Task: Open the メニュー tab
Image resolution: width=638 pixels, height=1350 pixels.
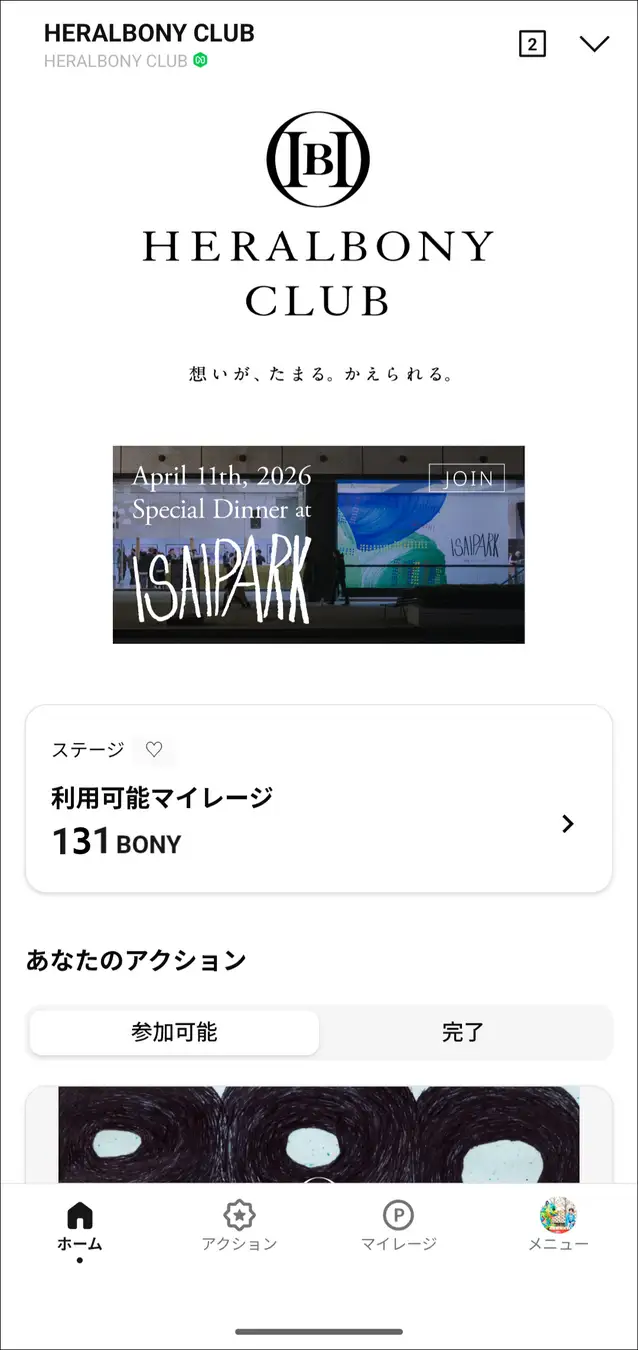Action: point(558,1226)
